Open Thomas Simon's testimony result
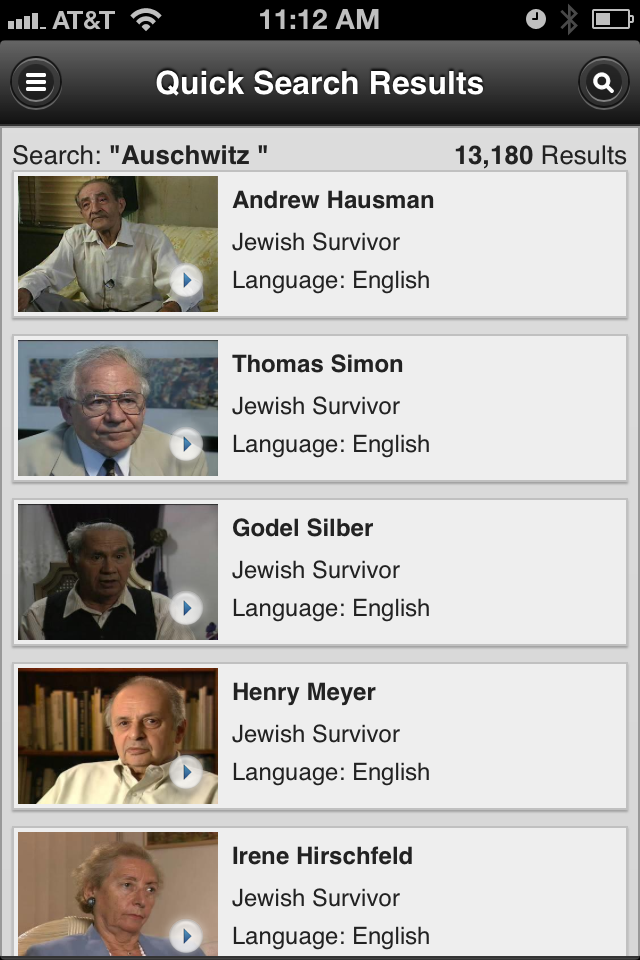 [320, 408]
